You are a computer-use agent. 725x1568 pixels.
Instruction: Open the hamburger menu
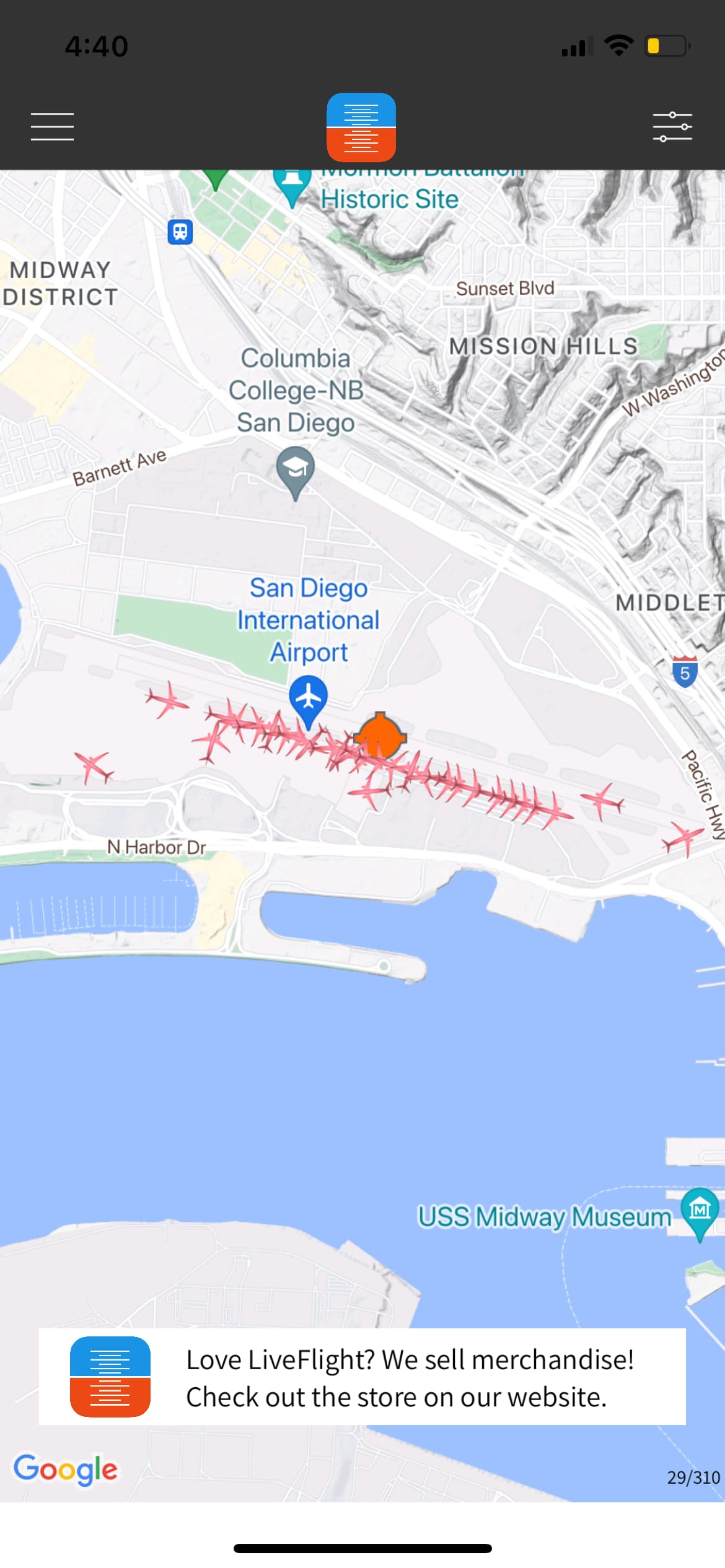[x=53, y=127]
